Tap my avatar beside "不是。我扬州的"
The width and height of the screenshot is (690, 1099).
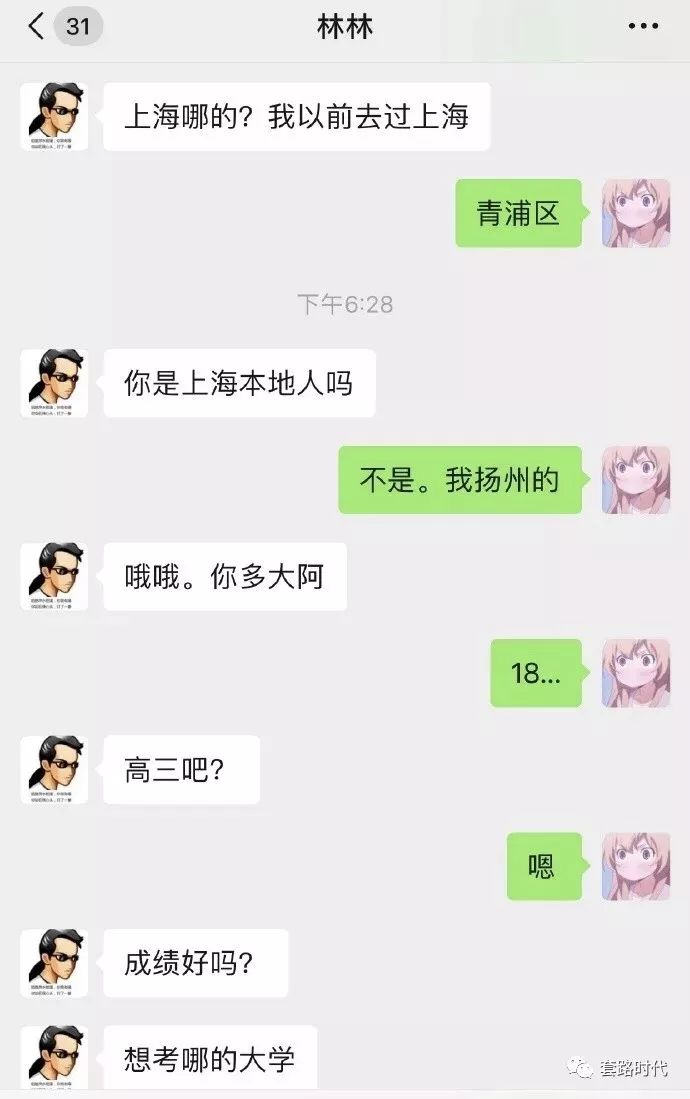click(x=635, y=480)
